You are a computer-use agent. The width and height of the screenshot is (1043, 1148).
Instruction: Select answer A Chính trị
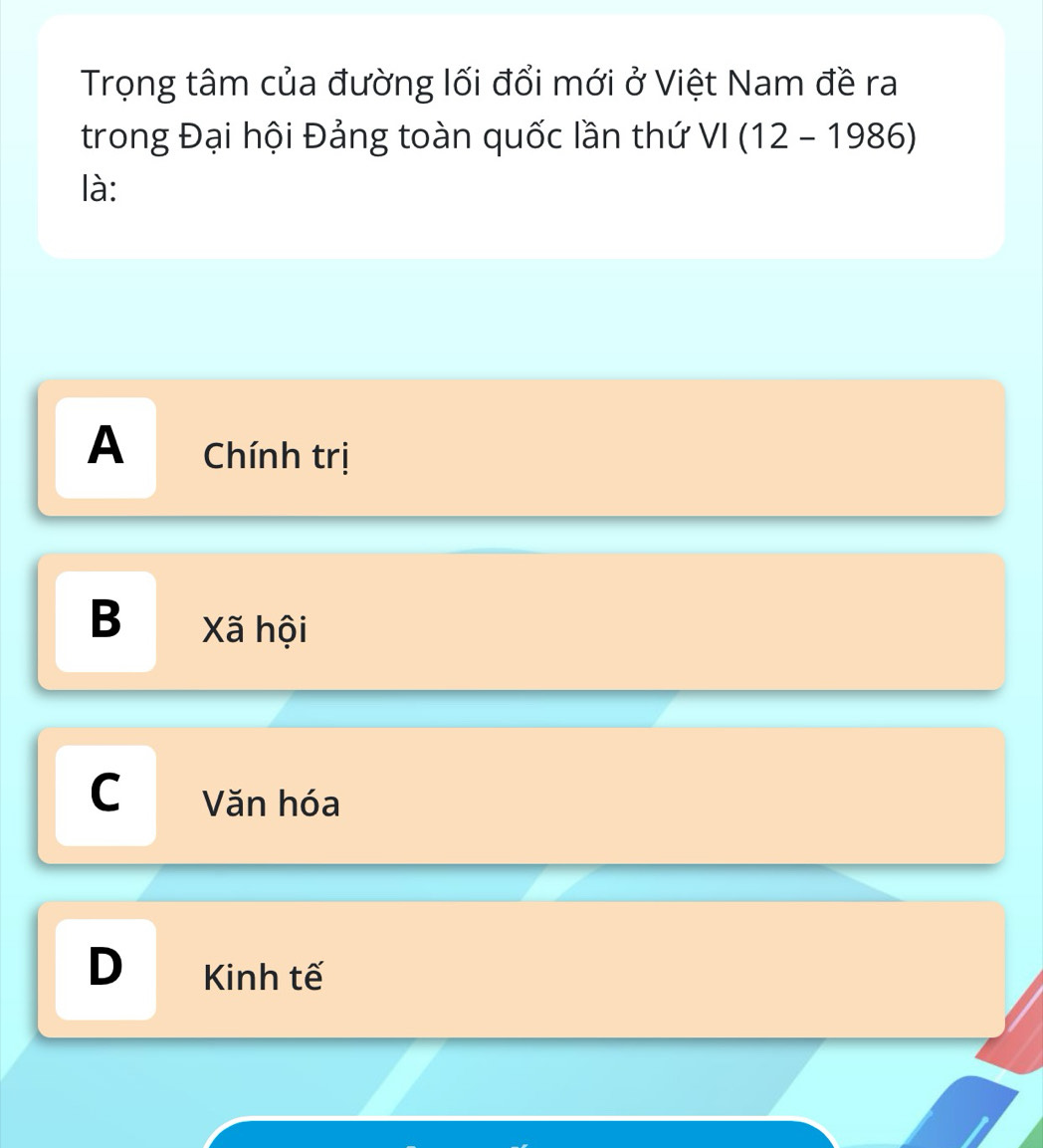click(521, 448)
